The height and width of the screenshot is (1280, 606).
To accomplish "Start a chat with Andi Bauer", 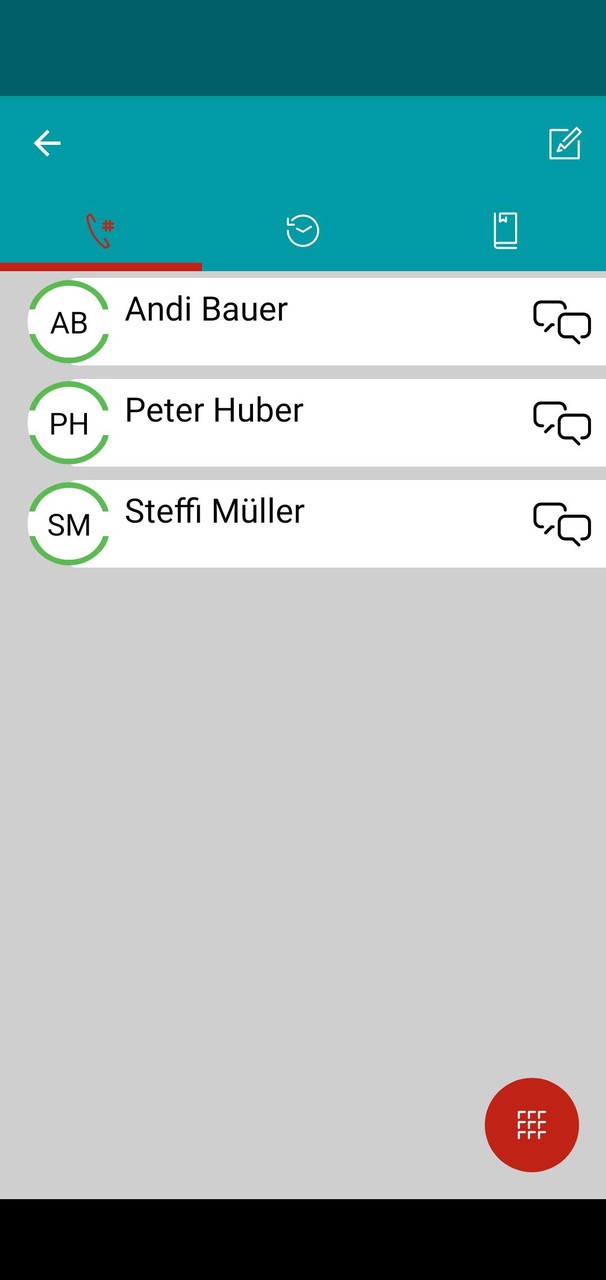I will click(x=562, y=322).
